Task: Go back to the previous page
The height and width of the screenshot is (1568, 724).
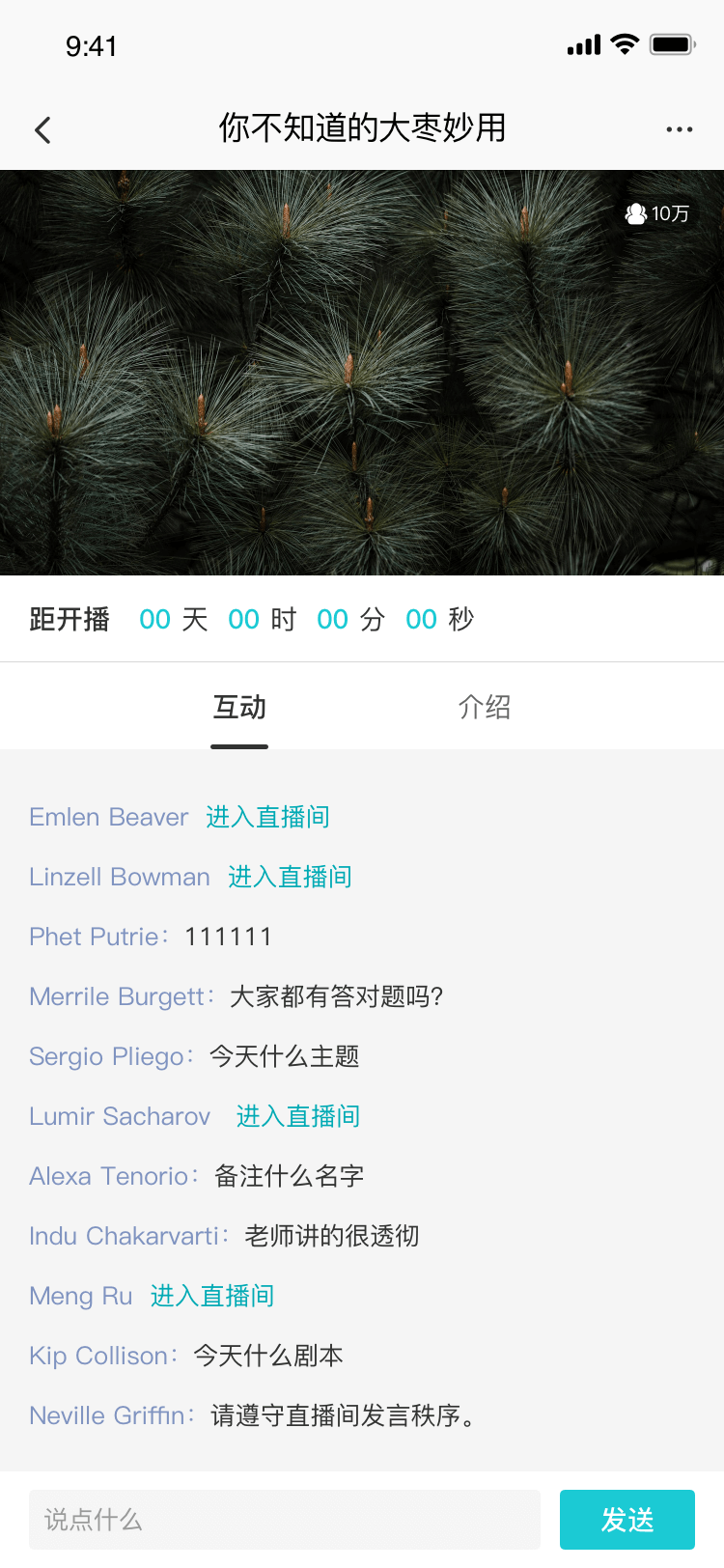Action: click(x=42, y=129)
